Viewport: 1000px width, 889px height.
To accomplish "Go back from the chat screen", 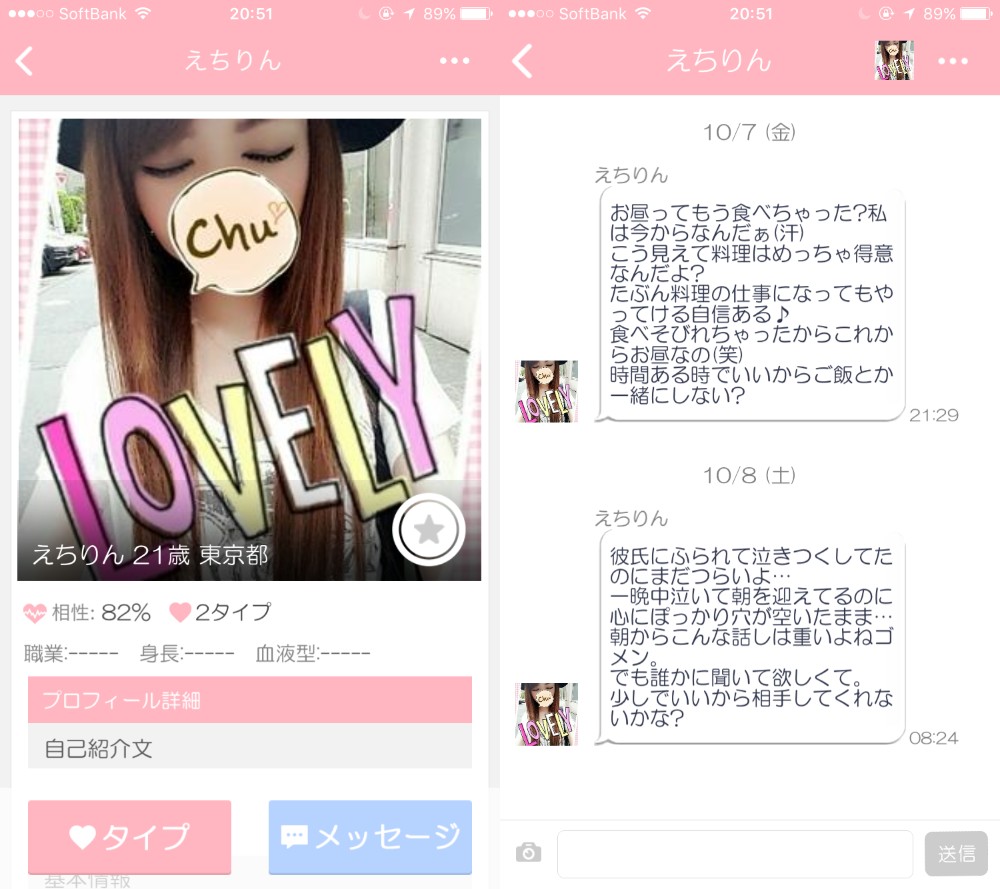I will point(523,61).
